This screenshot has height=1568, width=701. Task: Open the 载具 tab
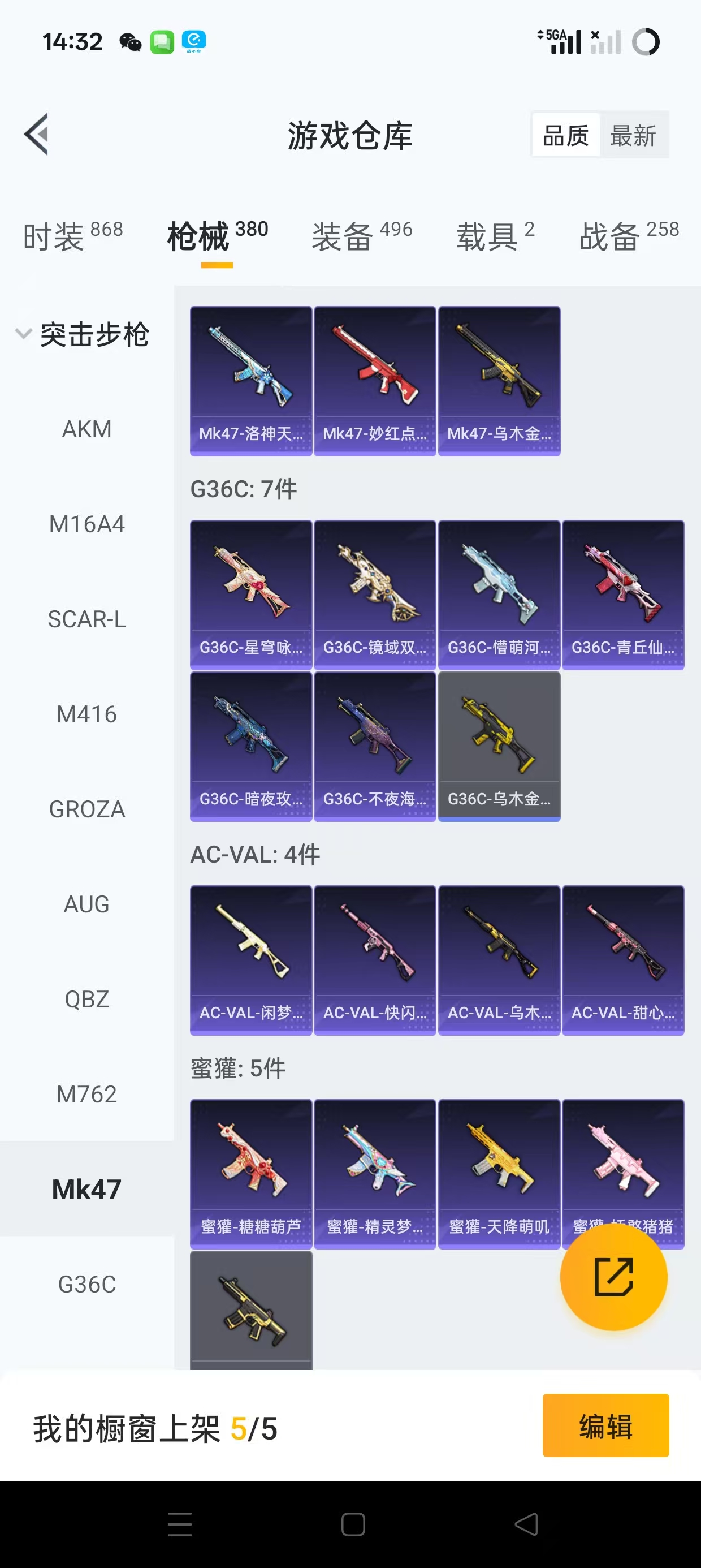coord(495,236)
